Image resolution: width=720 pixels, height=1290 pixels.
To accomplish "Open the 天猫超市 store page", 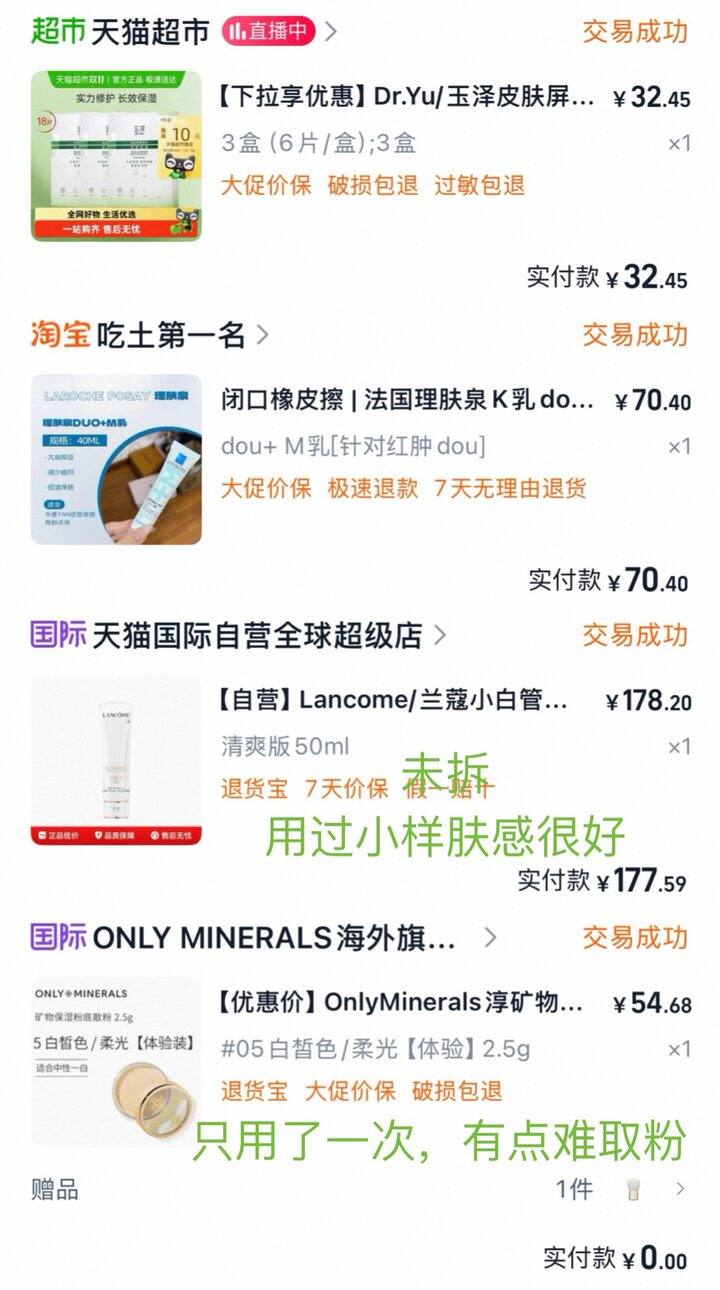I will [150, 32].
